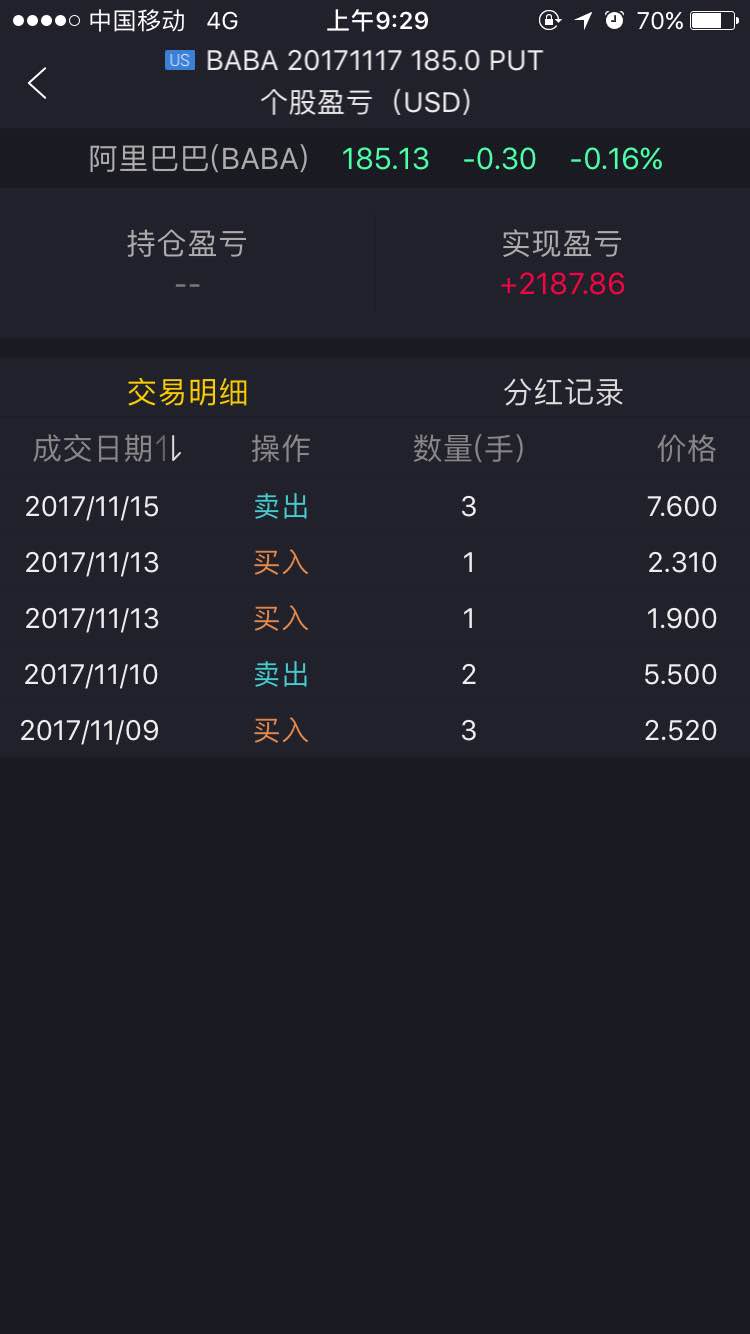The image size is (750, 1334).
Task: Switch to the 分红记录 tab
Action: tap(563, 392)
